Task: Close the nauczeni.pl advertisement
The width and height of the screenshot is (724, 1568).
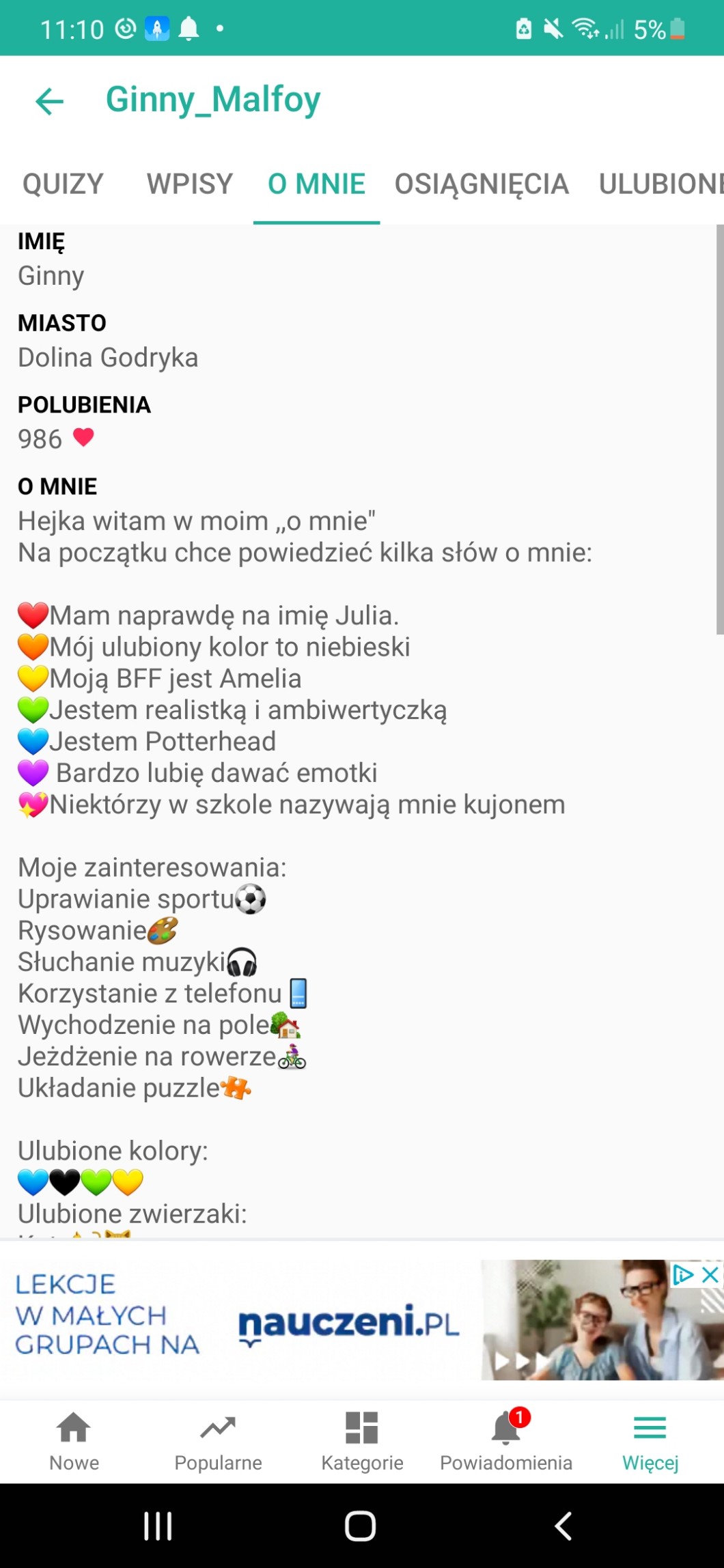Action: coord(711,1274)
